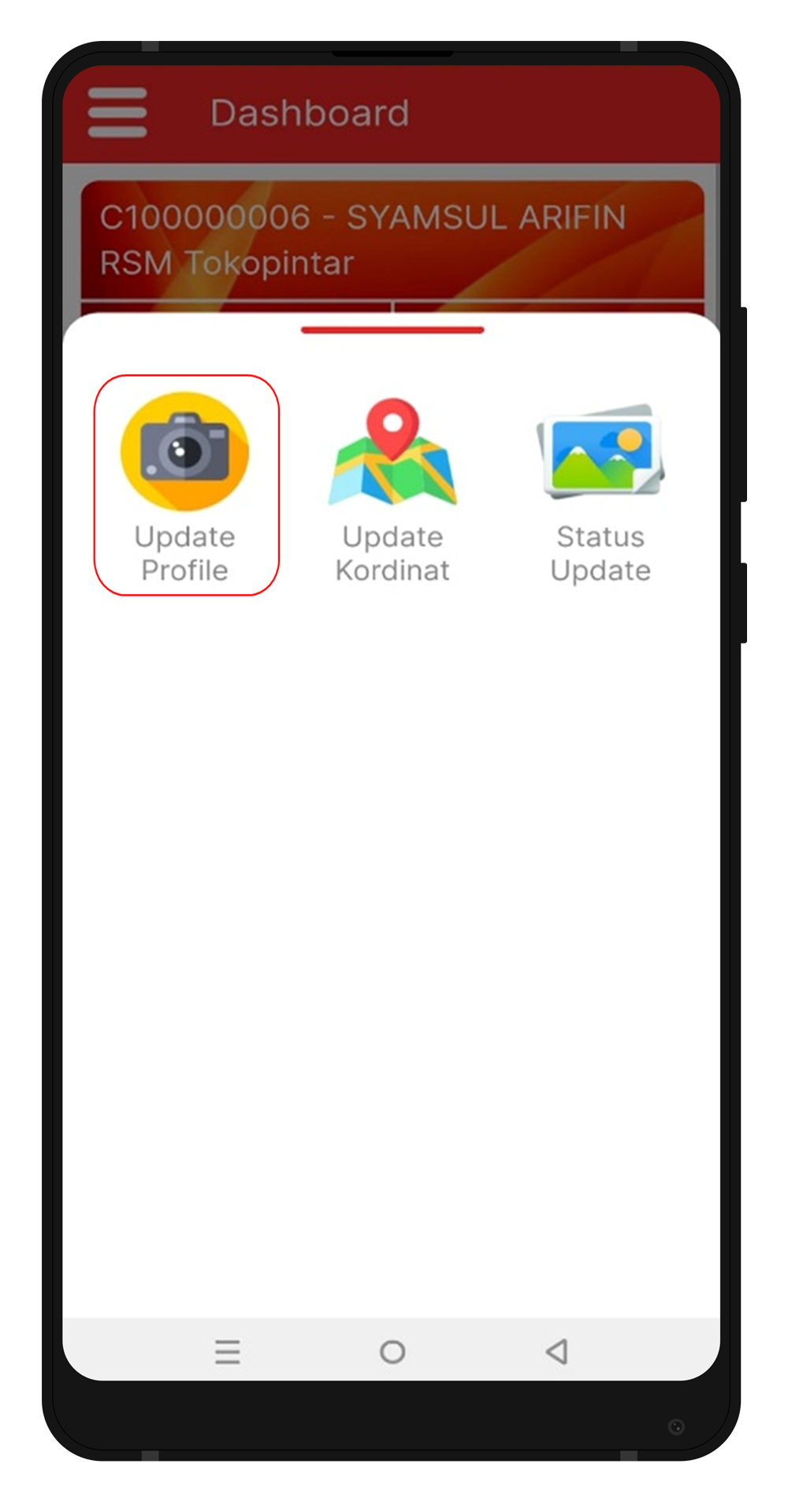Open Update Kordinat map option

tap(392, 489)
